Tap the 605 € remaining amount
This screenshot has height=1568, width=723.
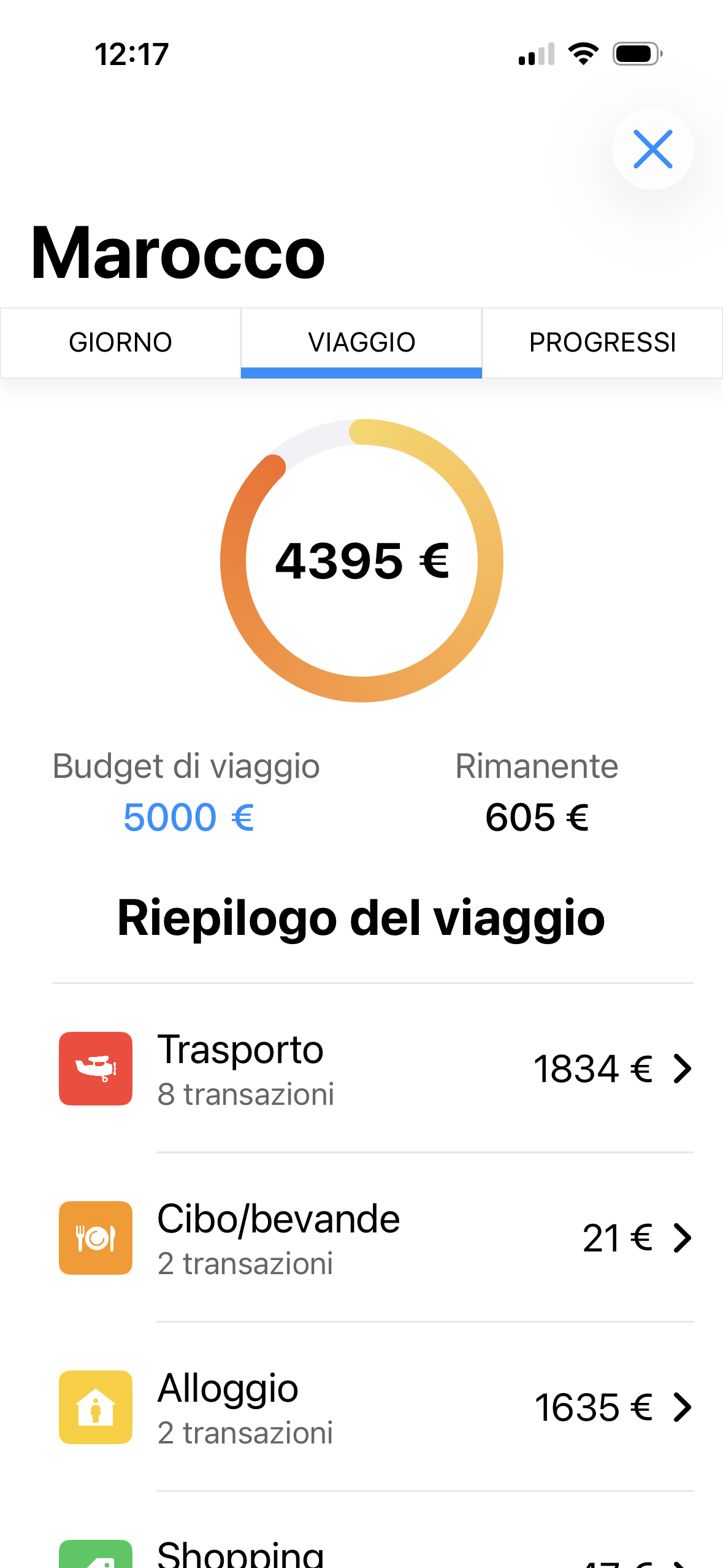536,817
